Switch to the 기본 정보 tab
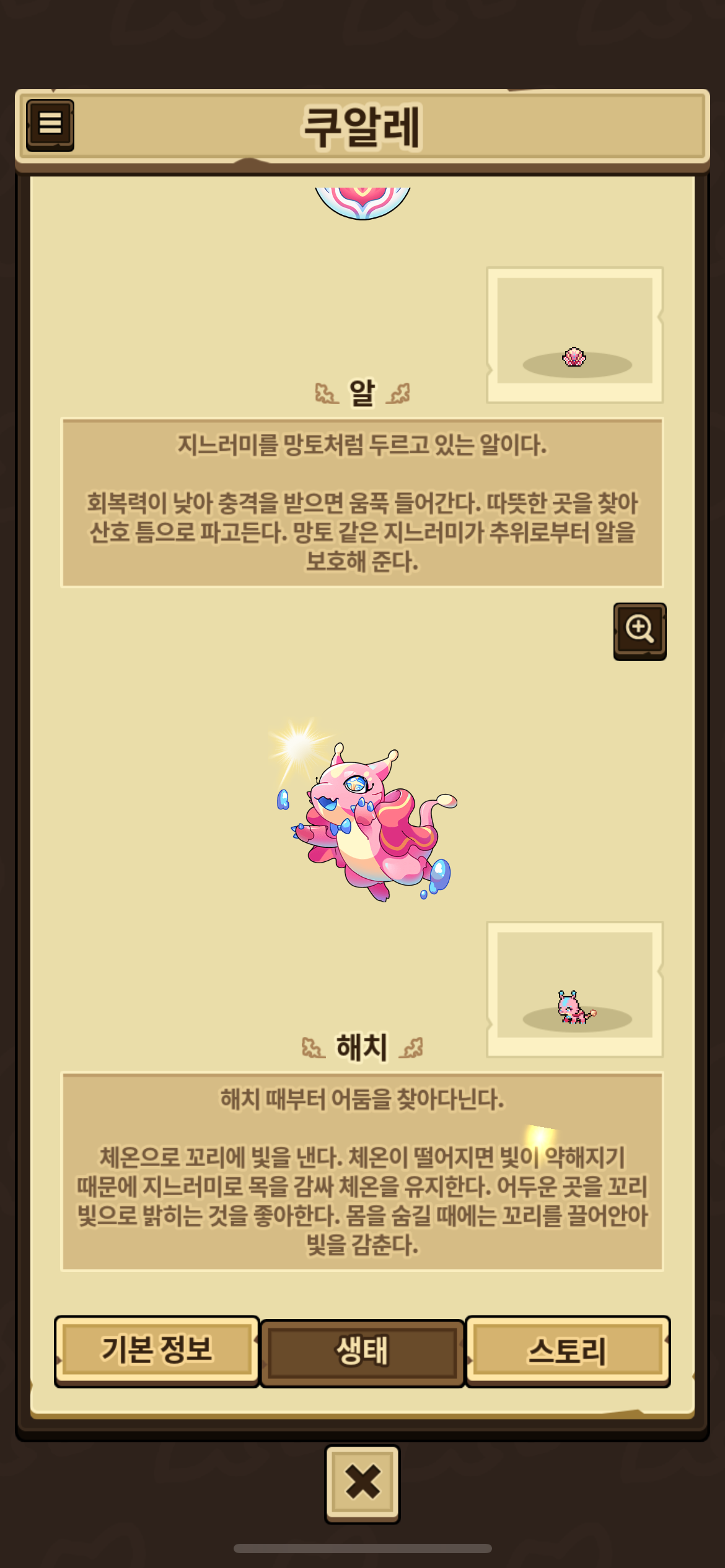The width and height of the screenshot is (725, 1568). click(x=157, y=1351)
